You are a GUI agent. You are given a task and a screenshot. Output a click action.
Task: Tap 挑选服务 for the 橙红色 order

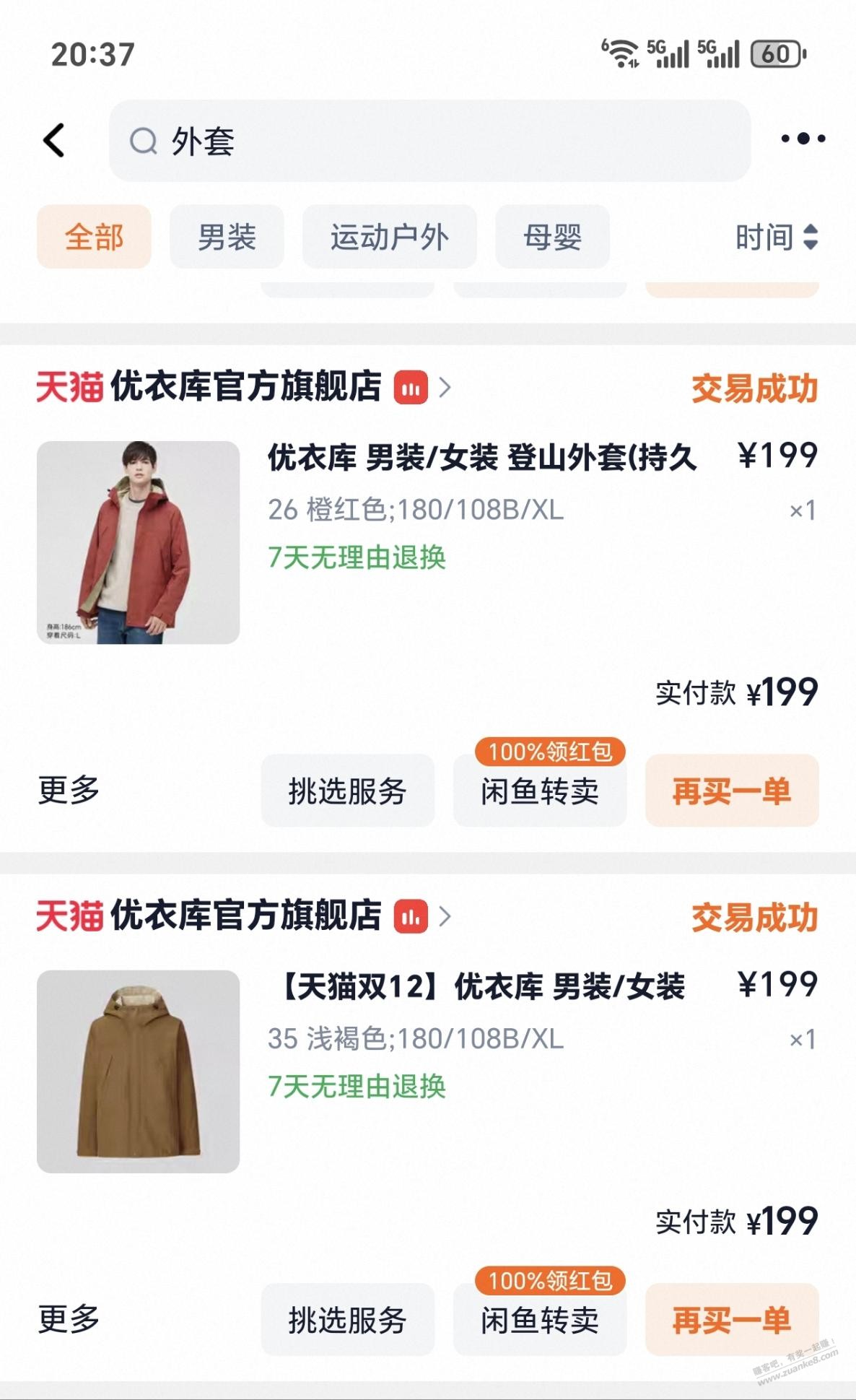tap(347, 791)
